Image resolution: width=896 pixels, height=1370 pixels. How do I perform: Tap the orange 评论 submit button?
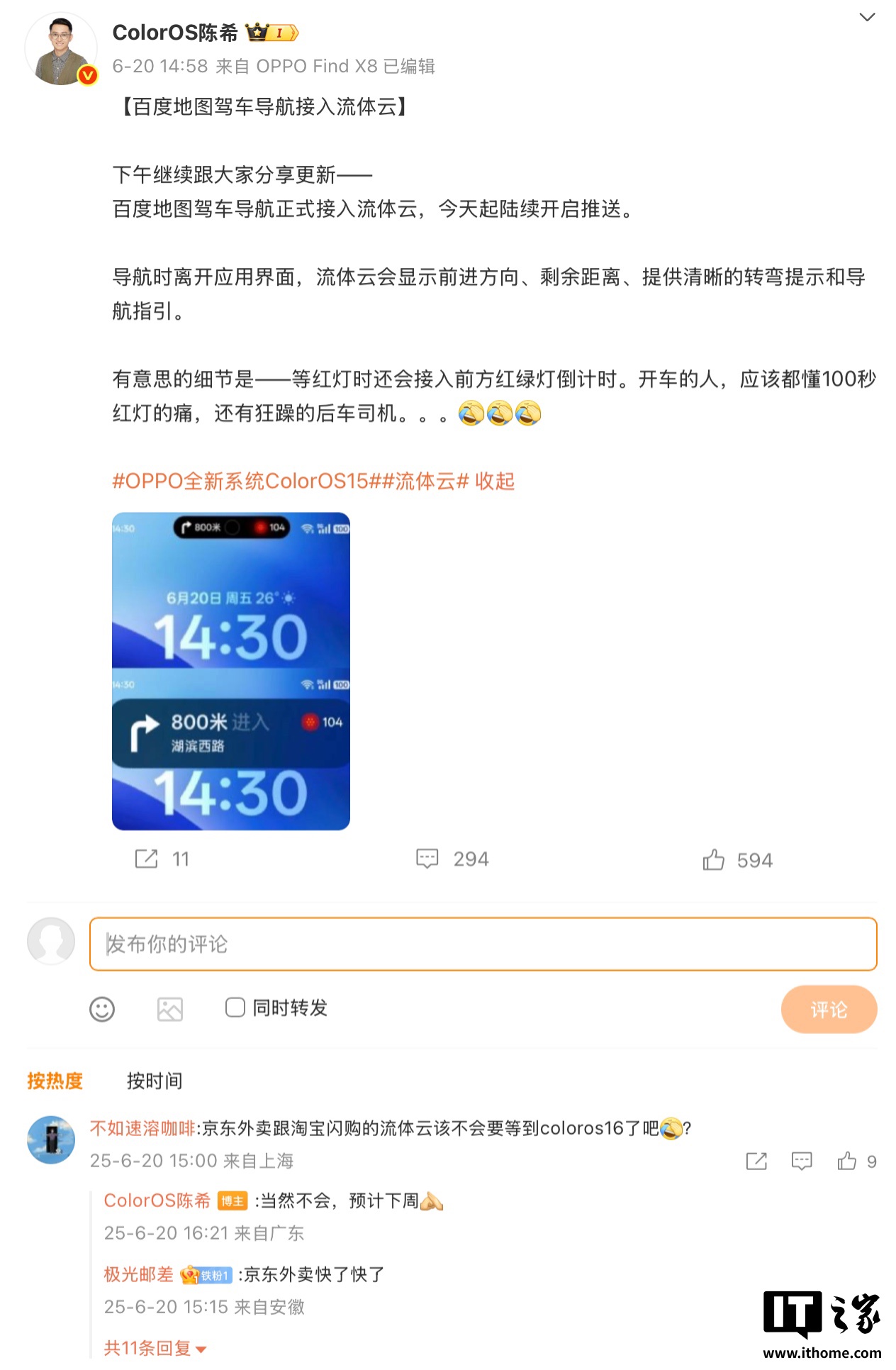click(x=828, y=1009)
